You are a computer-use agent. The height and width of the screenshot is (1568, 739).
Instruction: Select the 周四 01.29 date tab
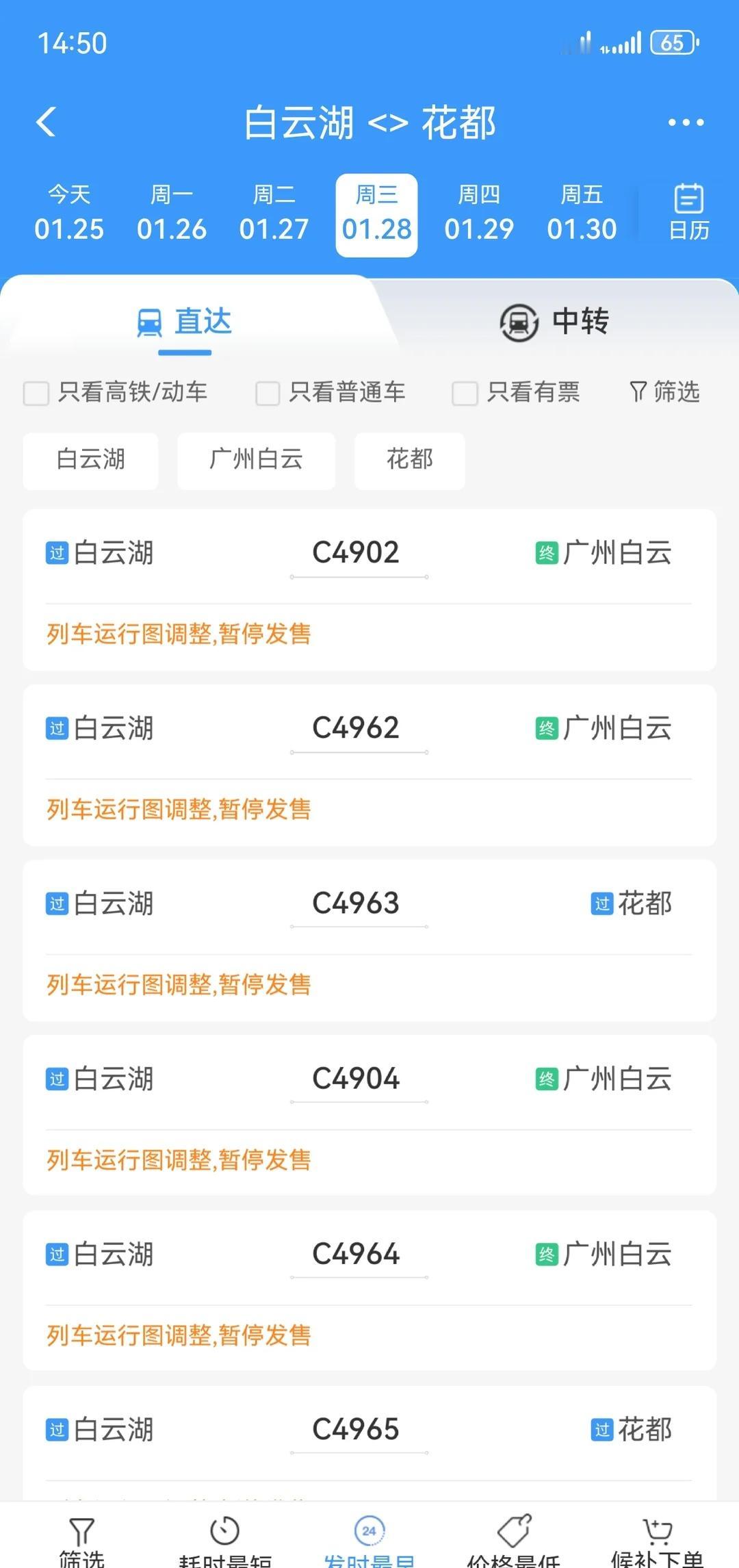click(480, 212)
